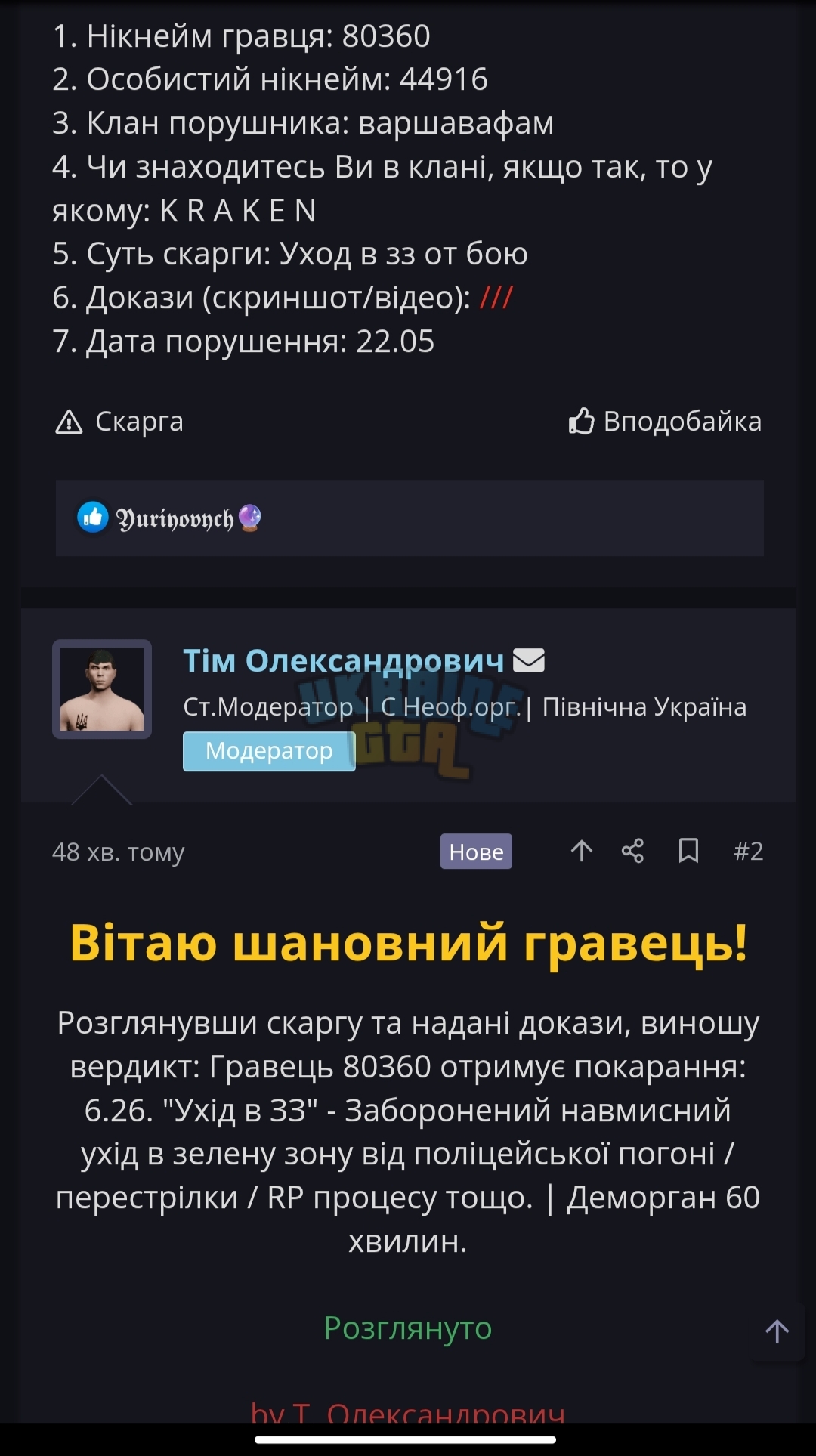Tap the scroll-to-top arrow button
816x1456 pixels.
[777, 1331]
